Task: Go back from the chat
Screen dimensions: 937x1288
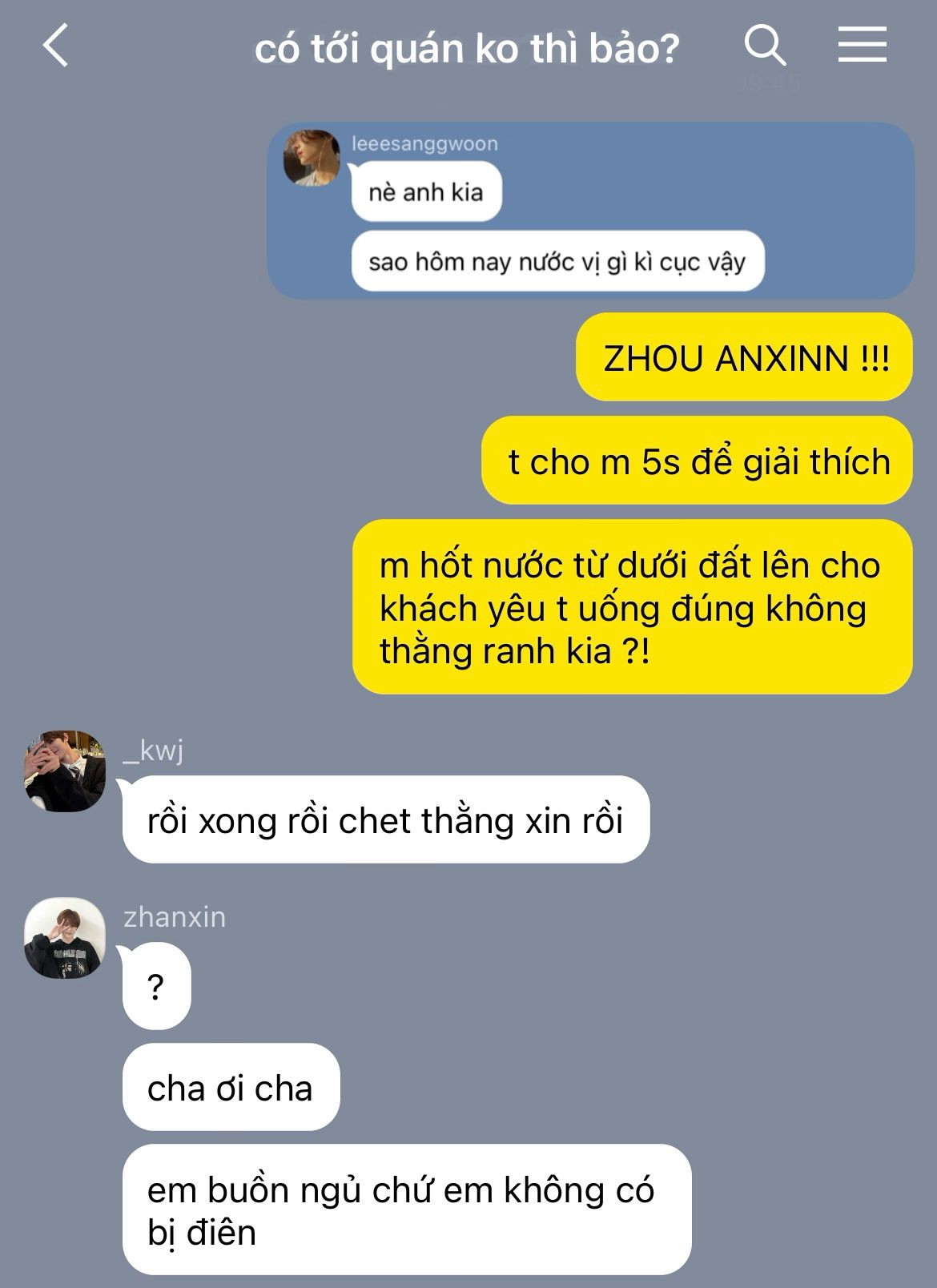Action: [x=56, y=46]
